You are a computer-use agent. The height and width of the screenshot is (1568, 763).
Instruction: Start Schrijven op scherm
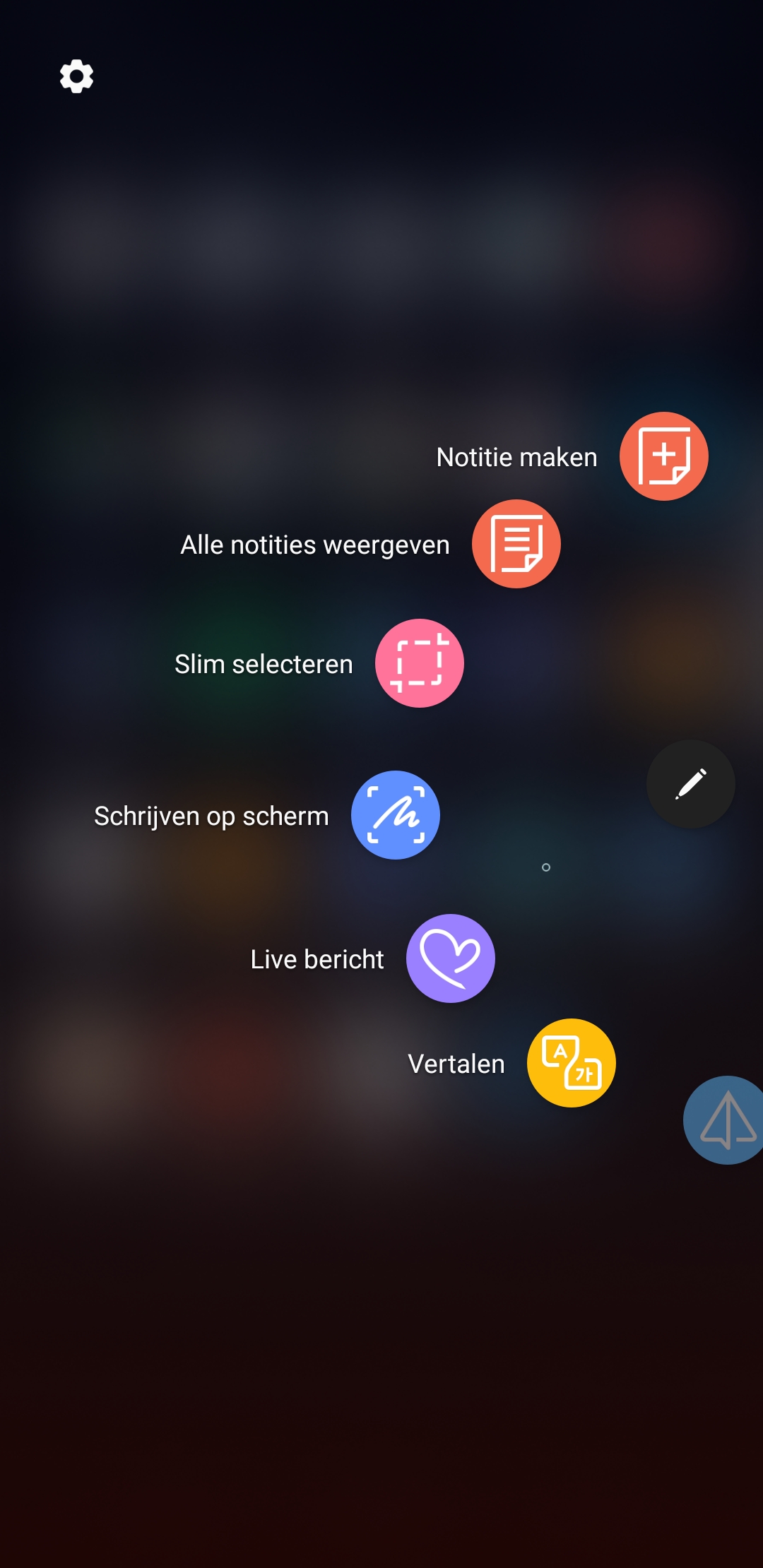[395, 815]
